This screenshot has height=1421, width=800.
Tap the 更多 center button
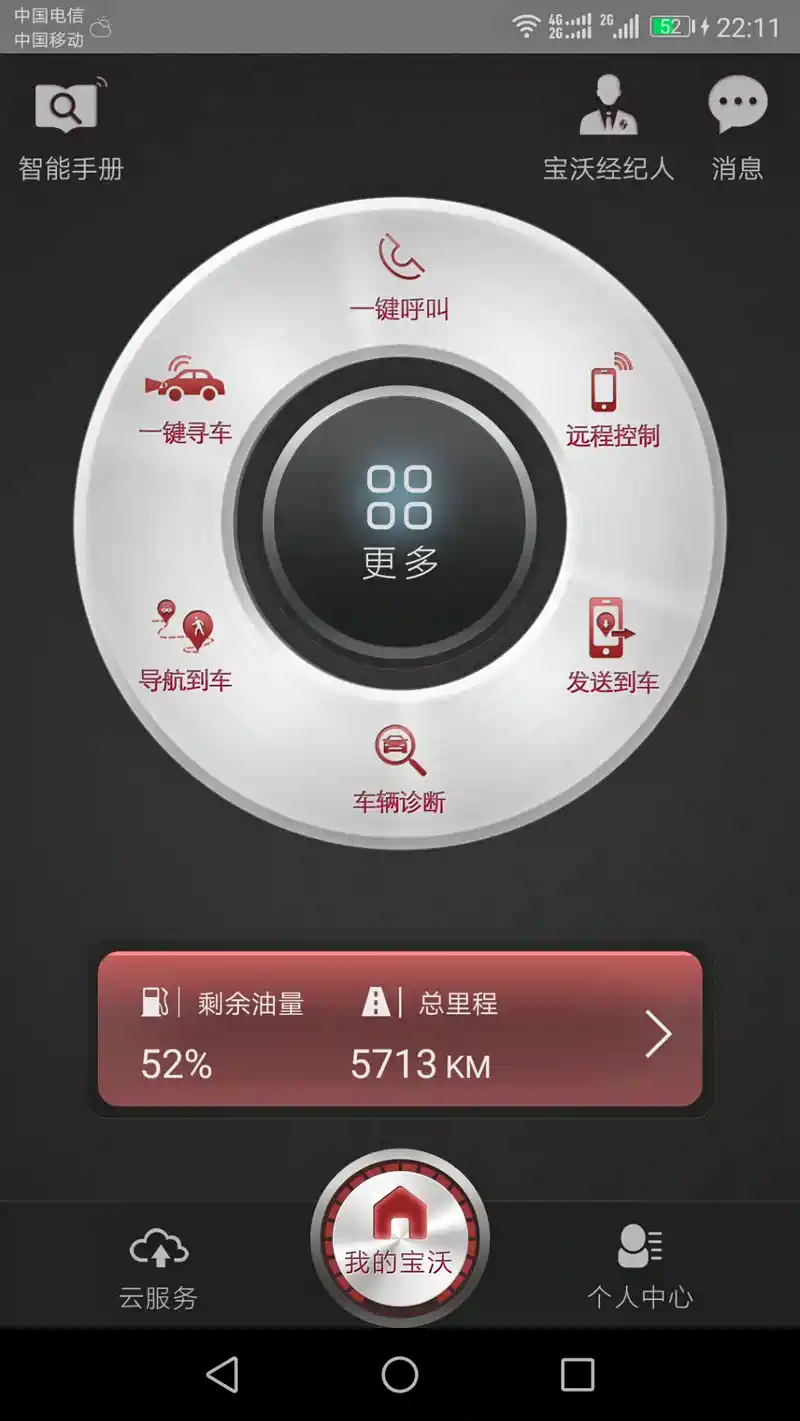tap(400, 523)
